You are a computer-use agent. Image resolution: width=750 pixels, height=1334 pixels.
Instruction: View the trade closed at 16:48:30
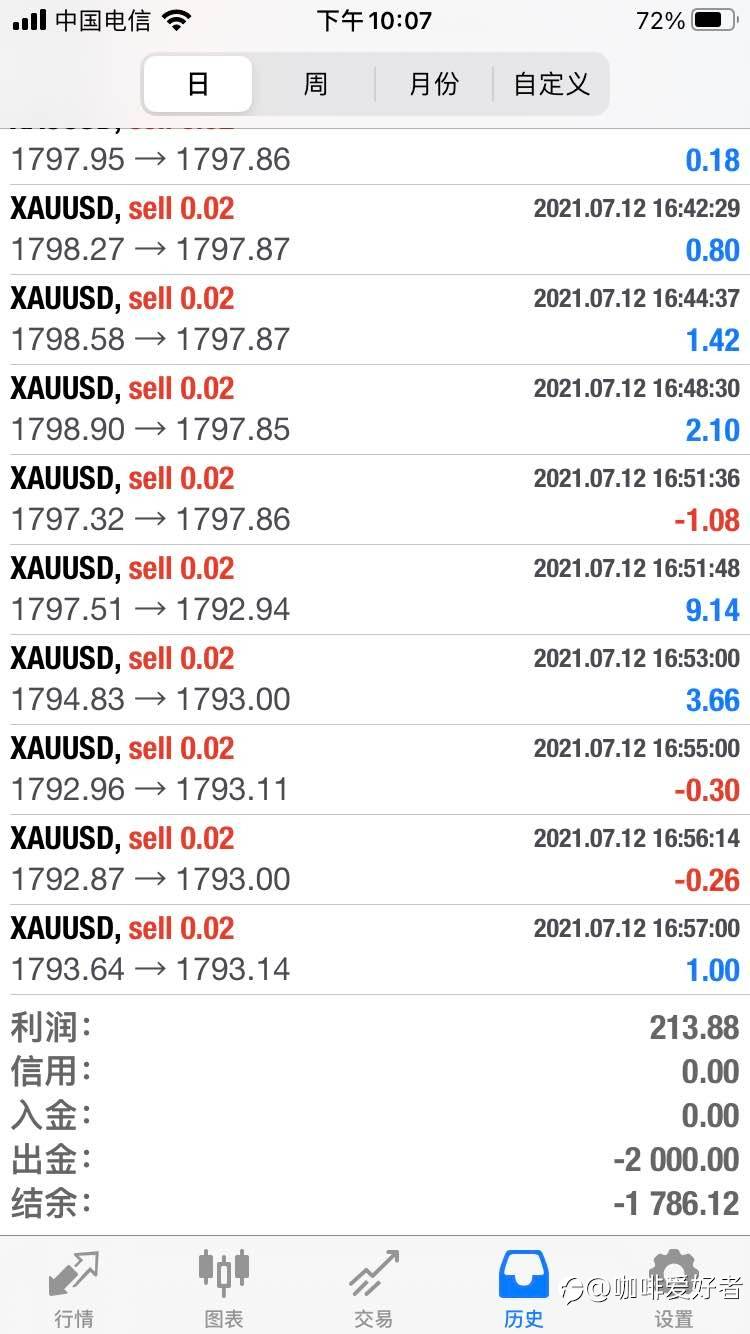click(375, 409)
